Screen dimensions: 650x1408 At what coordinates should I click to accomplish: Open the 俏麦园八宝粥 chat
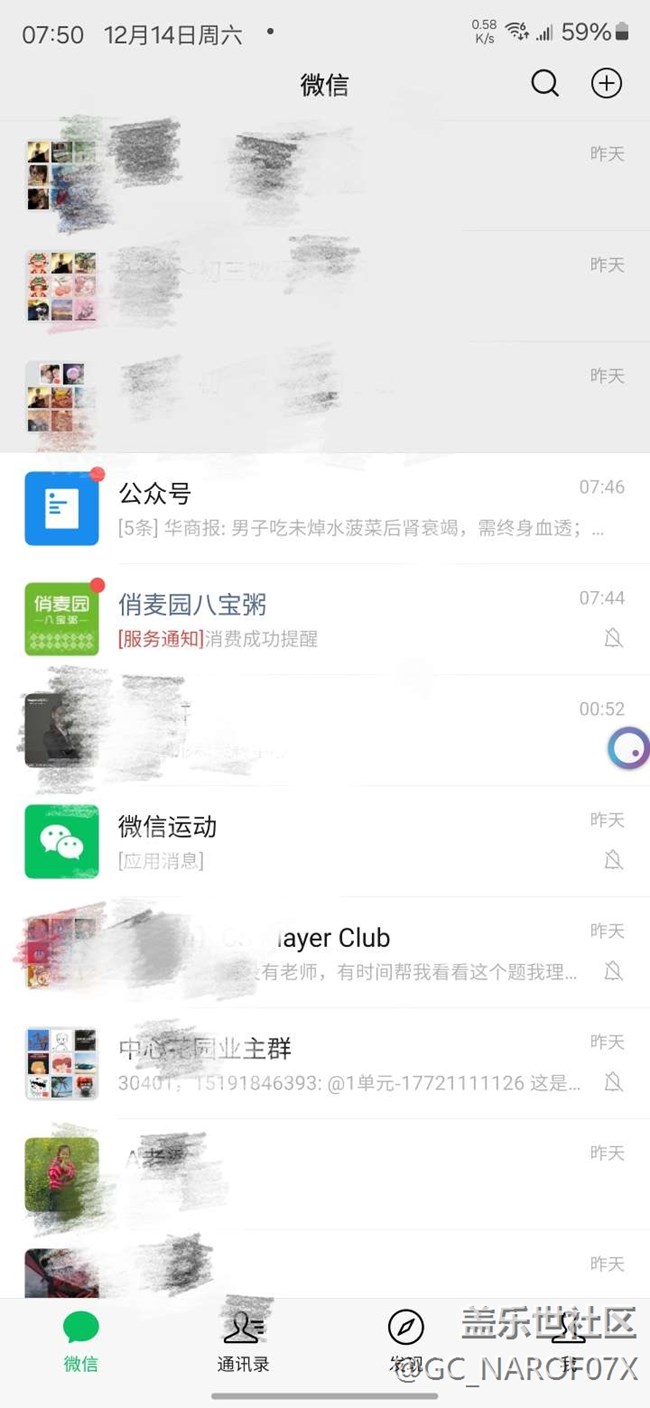tap(325, 620)
